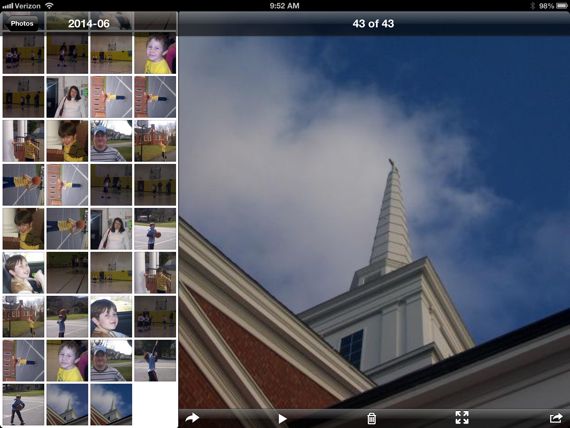This screenshot has width=570, height=428.
Task: View the photo in fullscreen
Action: point(462,417)
